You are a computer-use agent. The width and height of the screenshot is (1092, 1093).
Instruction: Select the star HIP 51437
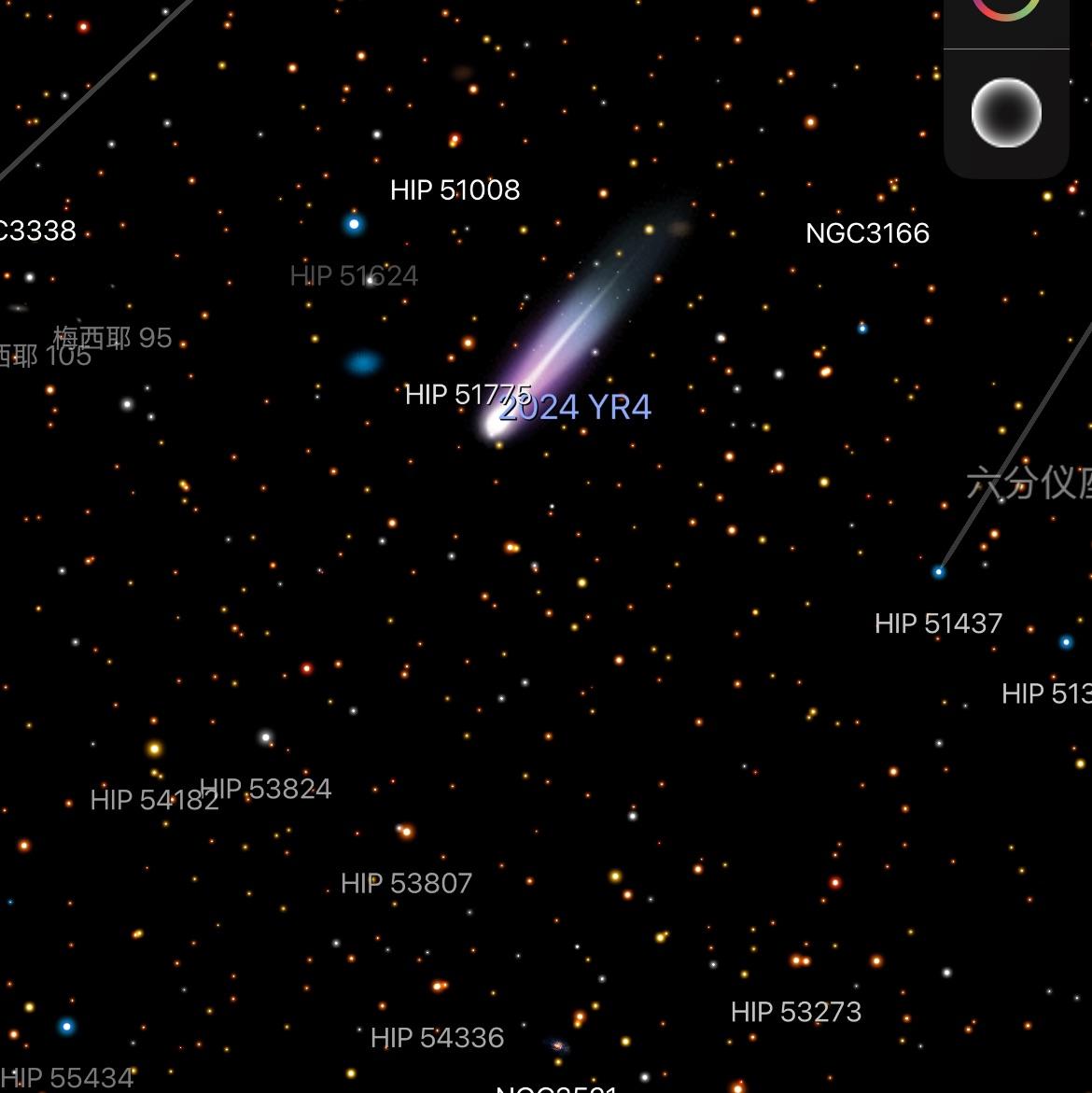(x=938, y=624)
